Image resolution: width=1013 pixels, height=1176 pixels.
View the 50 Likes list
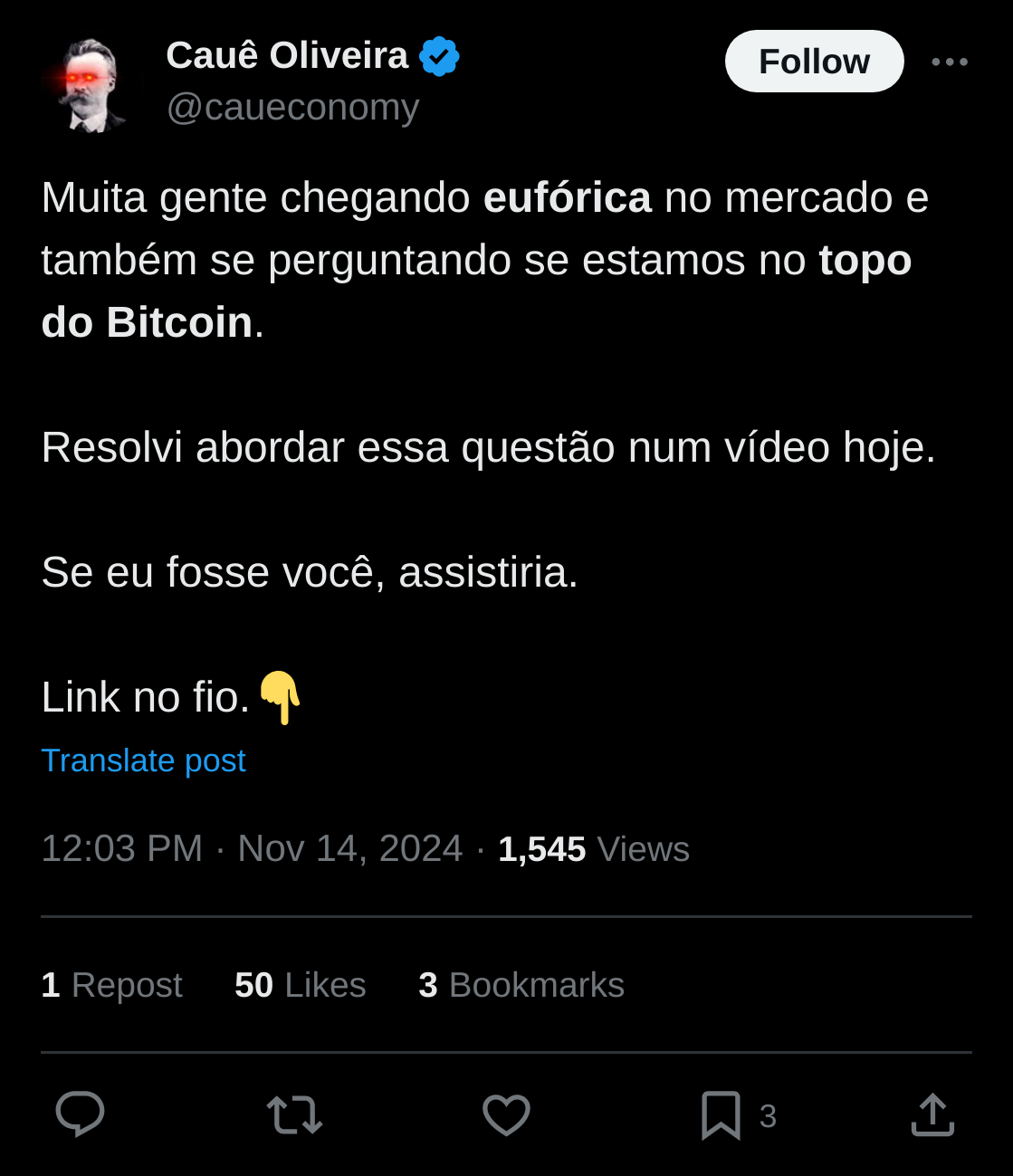pos(300,985)
